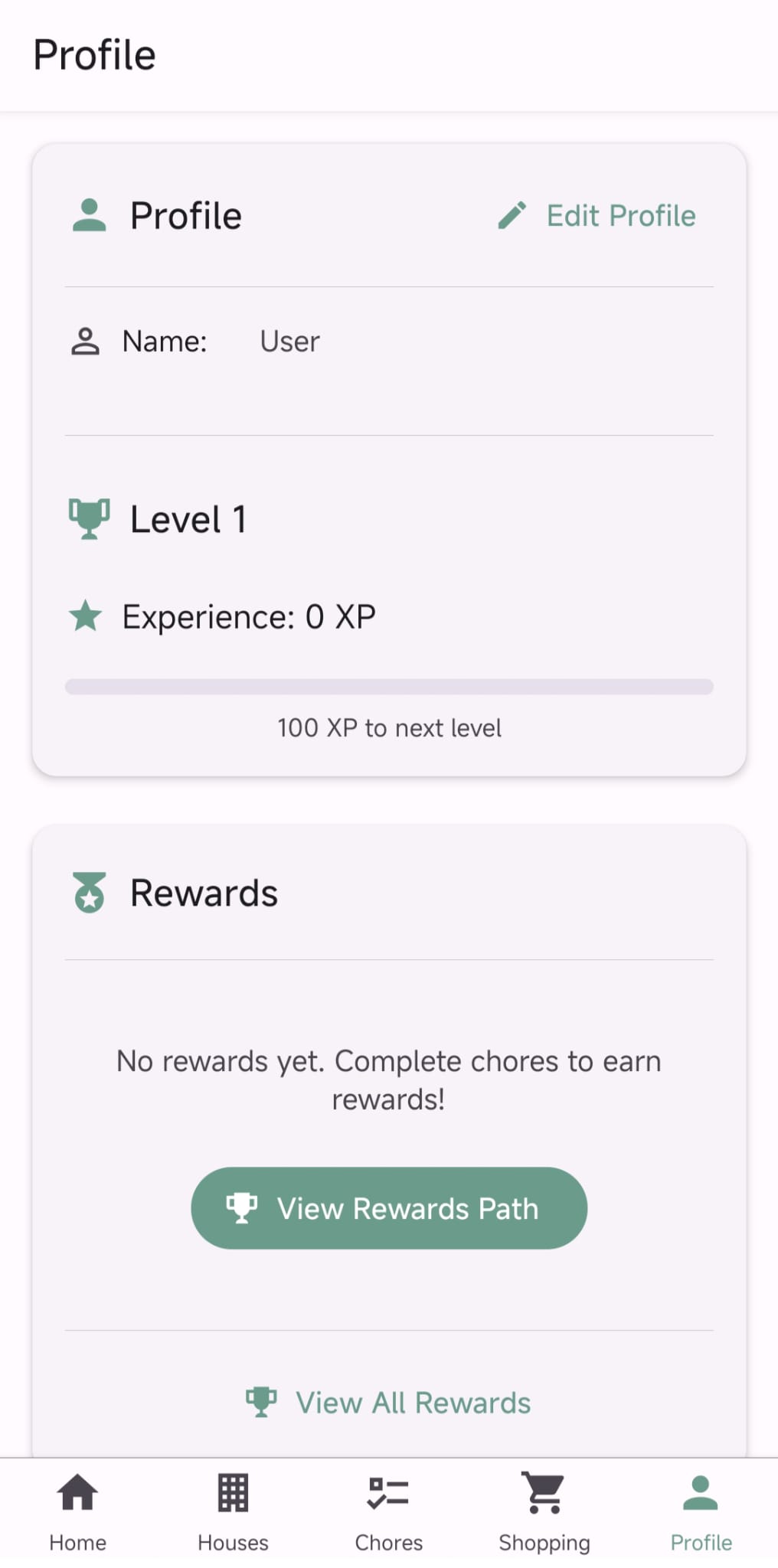
Task: Click the XP progress bar
Action: tap(389, 687)
